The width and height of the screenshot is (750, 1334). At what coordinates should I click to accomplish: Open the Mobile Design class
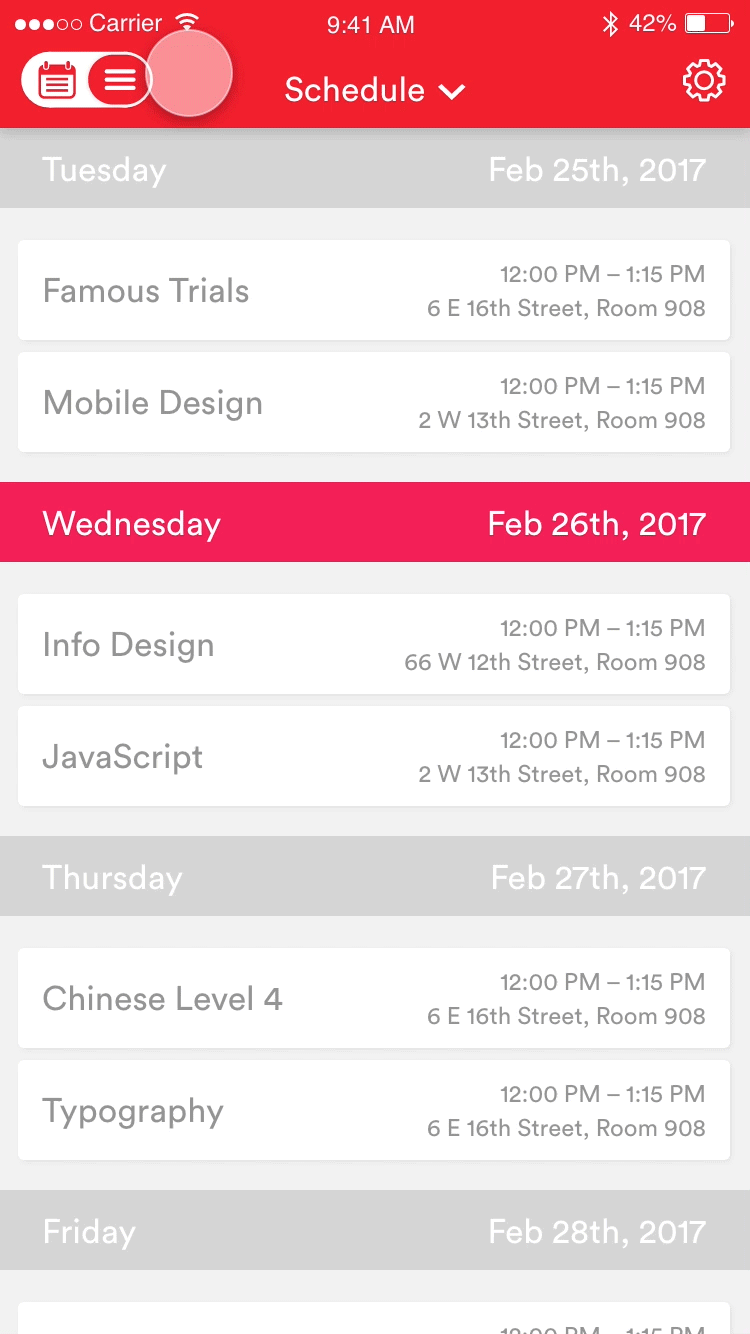coord(374,403)
